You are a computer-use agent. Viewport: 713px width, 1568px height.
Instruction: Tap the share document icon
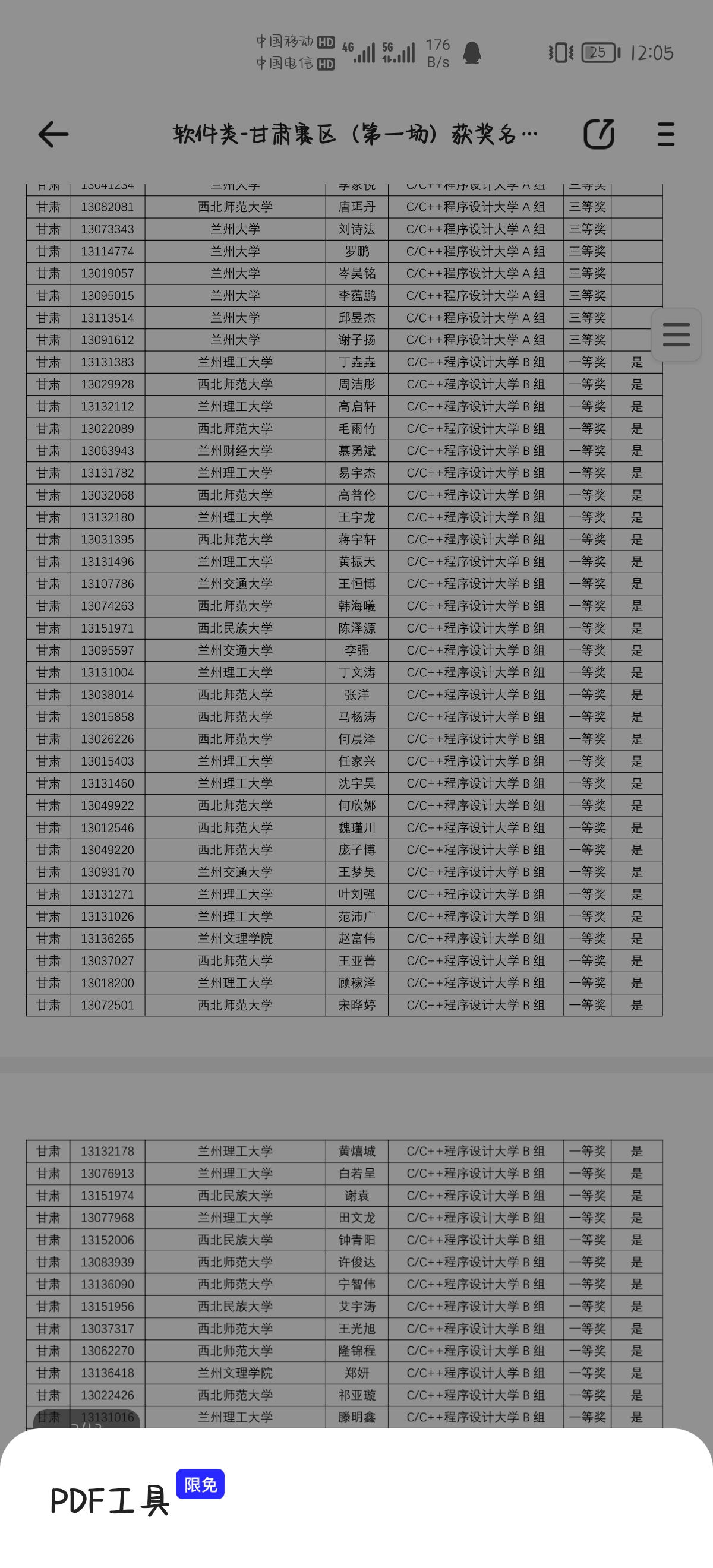pos(599,134)
